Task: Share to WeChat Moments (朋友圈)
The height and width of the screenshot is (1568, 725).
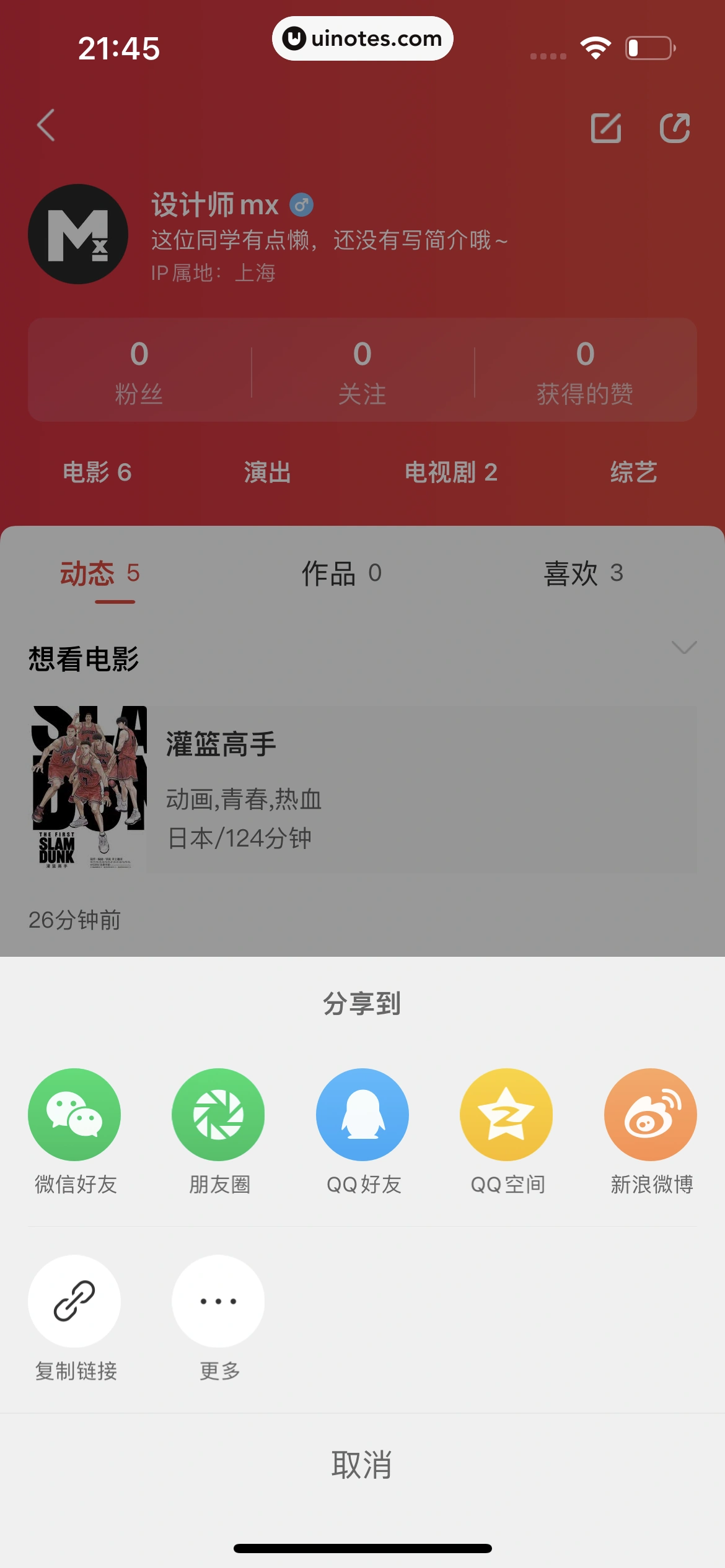Action: (218, 1114)
